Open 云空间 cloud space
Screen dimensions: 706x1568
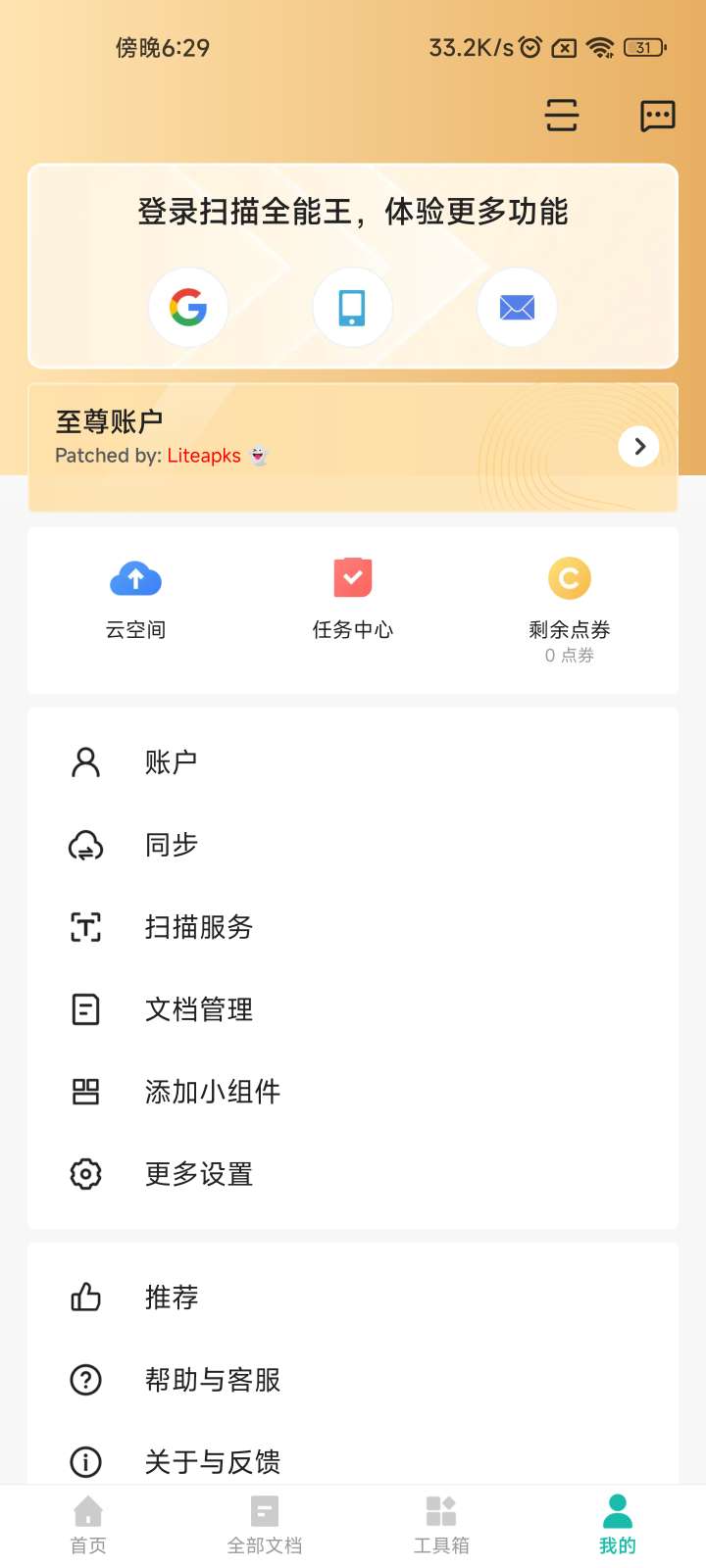pos(135,600)
